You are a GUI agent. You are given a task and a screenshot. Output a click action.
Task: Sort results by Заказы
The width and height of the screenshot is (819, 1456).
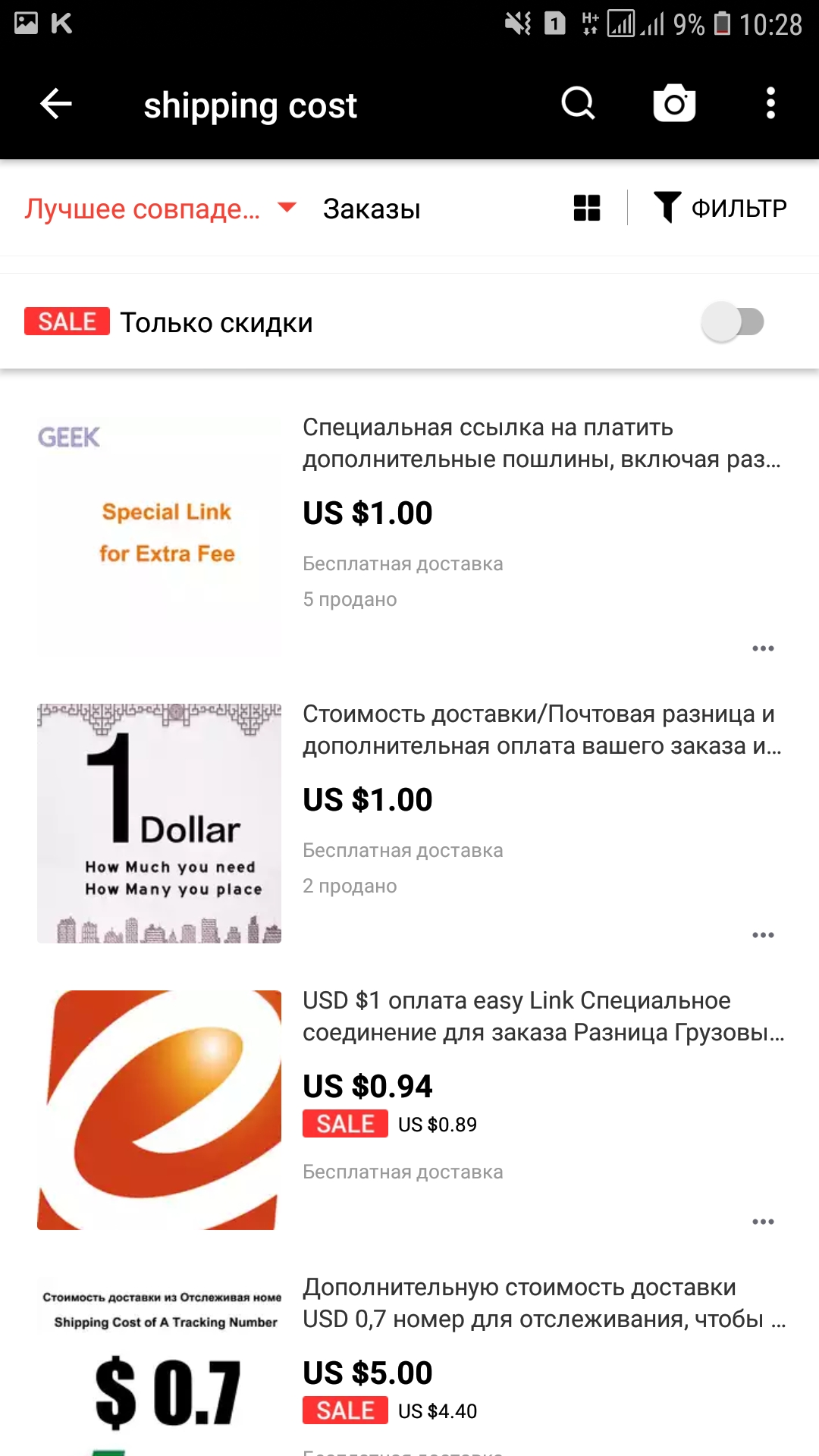(372, 209)
